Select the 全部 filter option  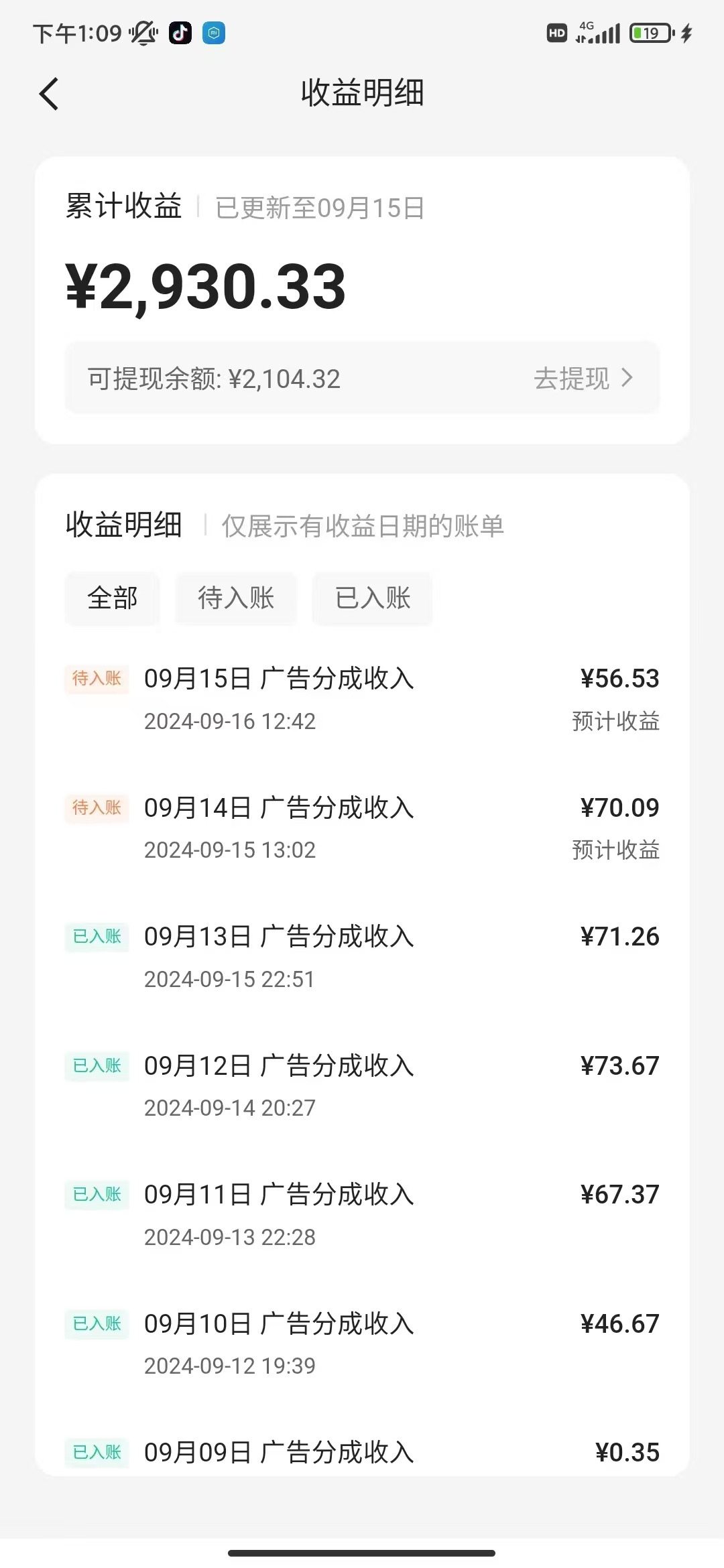(112, 598)
